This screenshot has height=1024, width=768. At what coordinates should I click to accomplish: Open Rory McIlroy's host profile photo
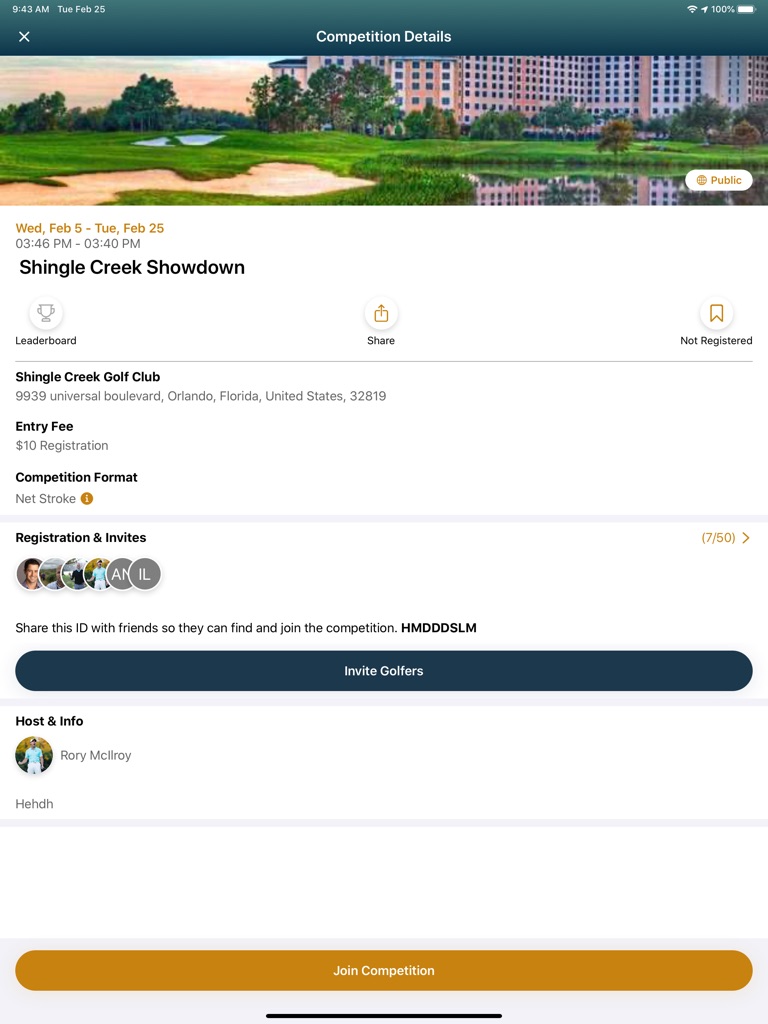(x=34, y=755)
